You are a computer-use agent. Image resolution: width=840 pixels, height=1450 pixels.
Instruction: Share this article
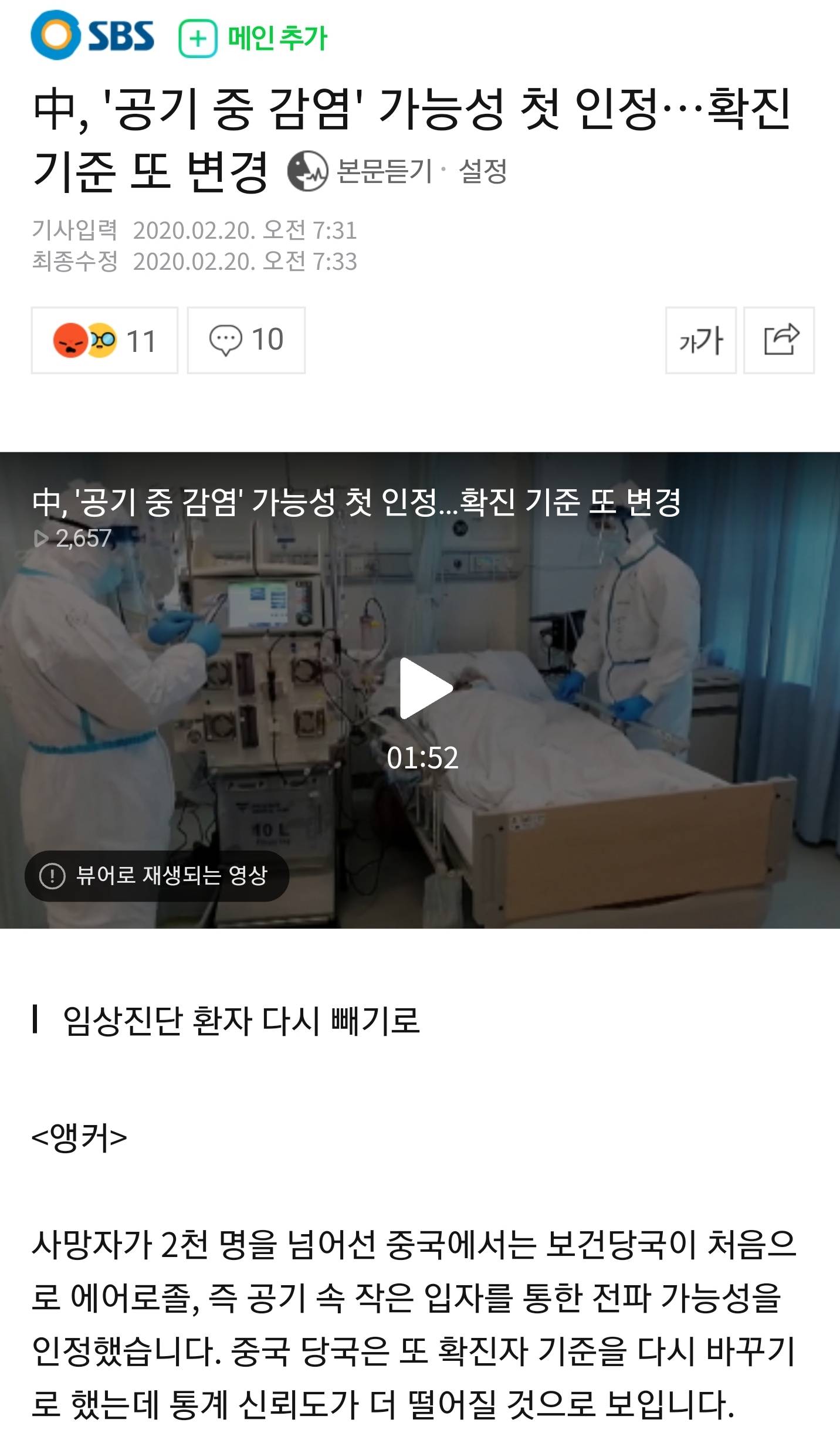(x=779, y=340)
